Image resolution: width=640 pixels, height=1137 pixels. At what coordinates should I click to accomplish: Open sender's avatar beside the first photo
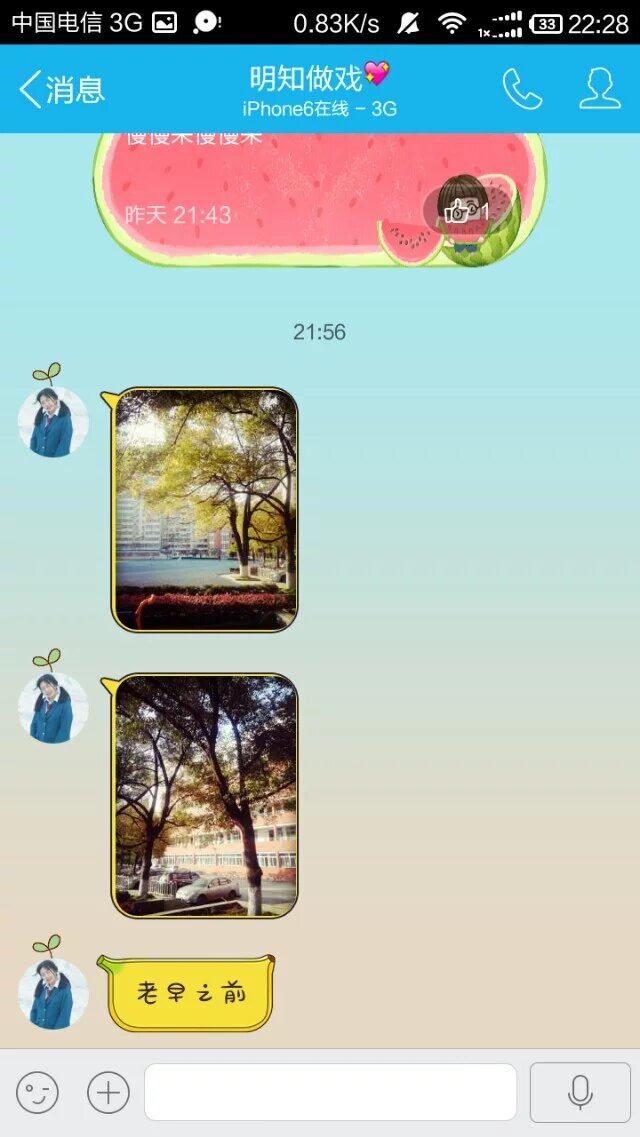pos(53,422)
